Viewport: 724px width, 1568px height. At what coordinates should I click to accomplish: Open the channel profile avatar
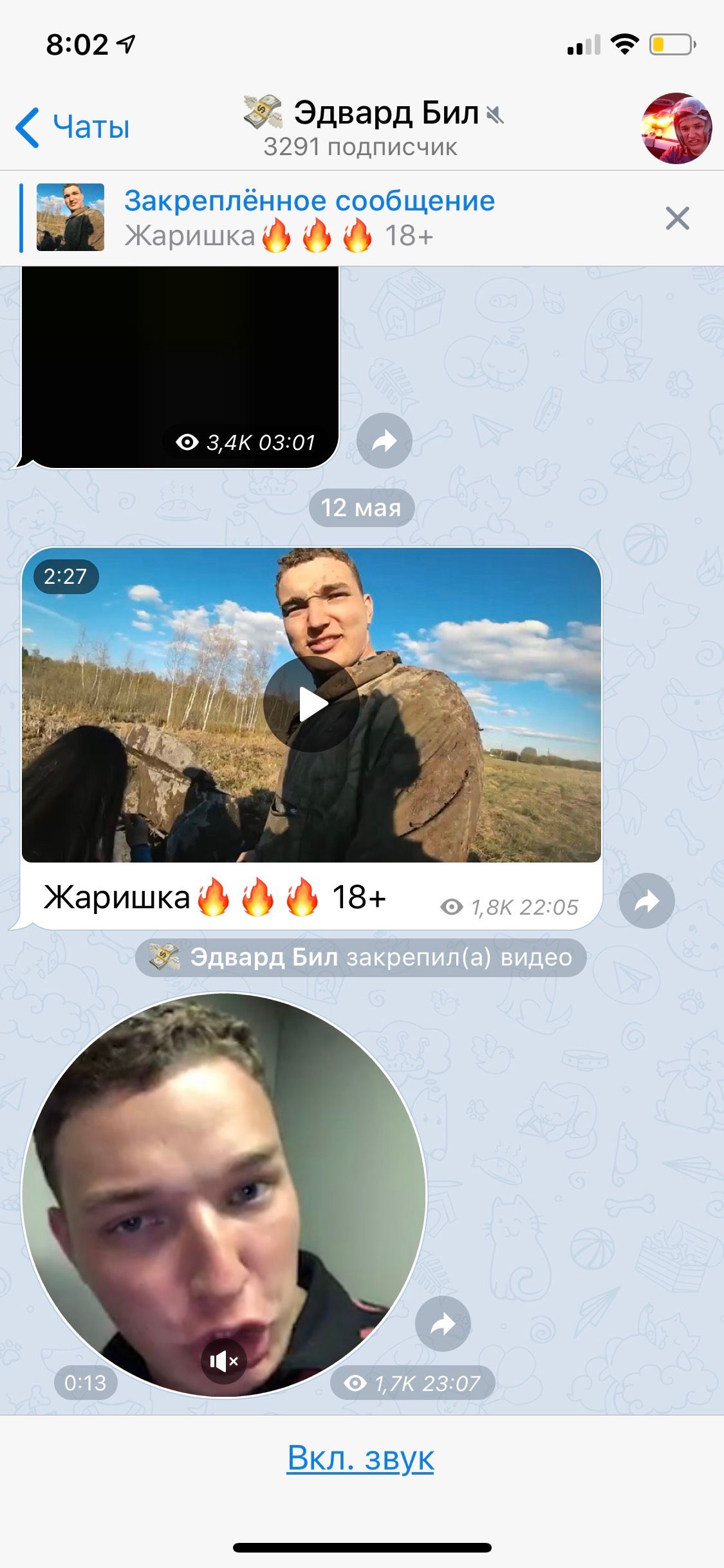point(676,128)
